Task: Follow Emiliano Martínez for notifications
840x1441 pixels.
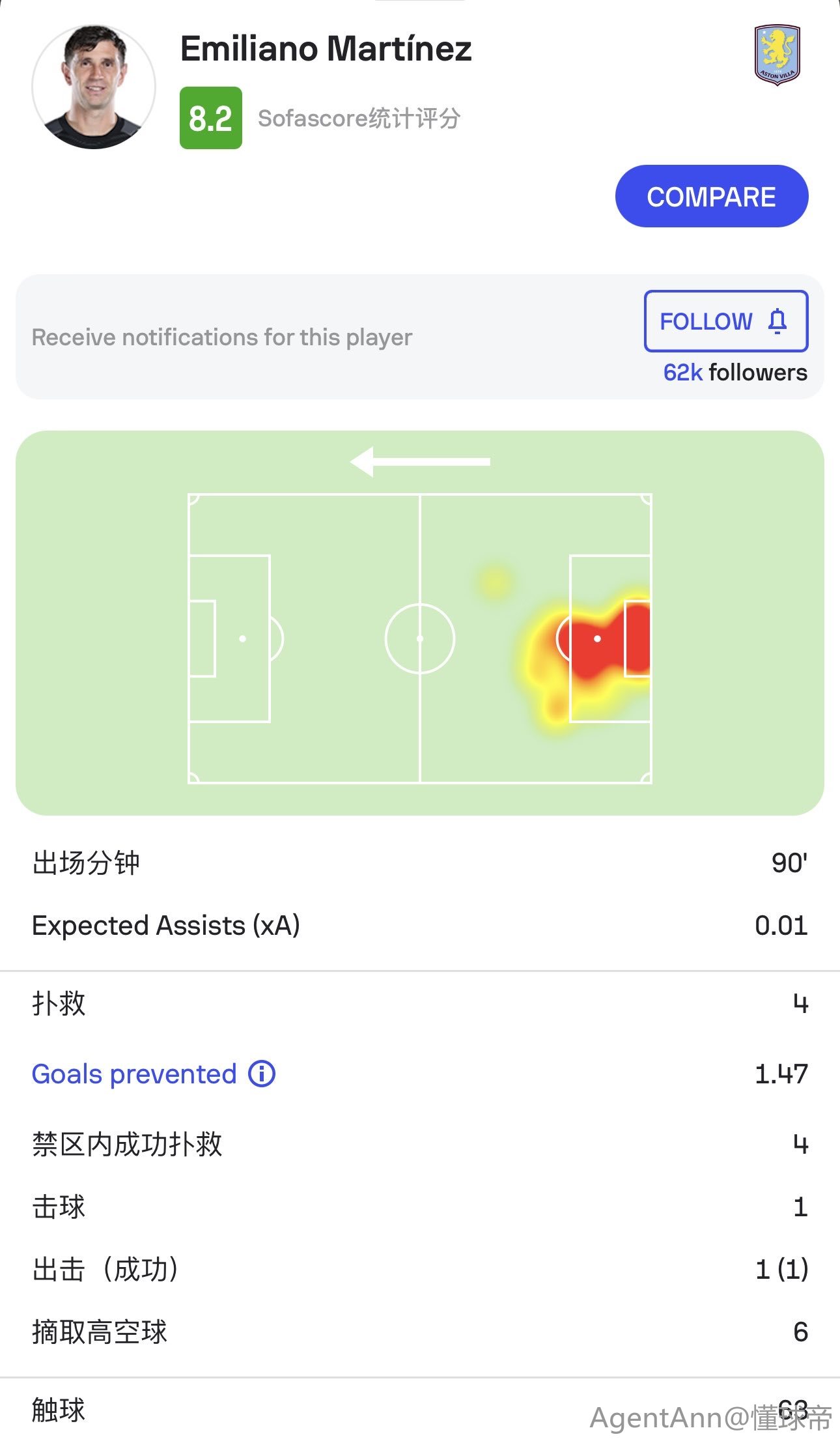Action: click(725, 321)
